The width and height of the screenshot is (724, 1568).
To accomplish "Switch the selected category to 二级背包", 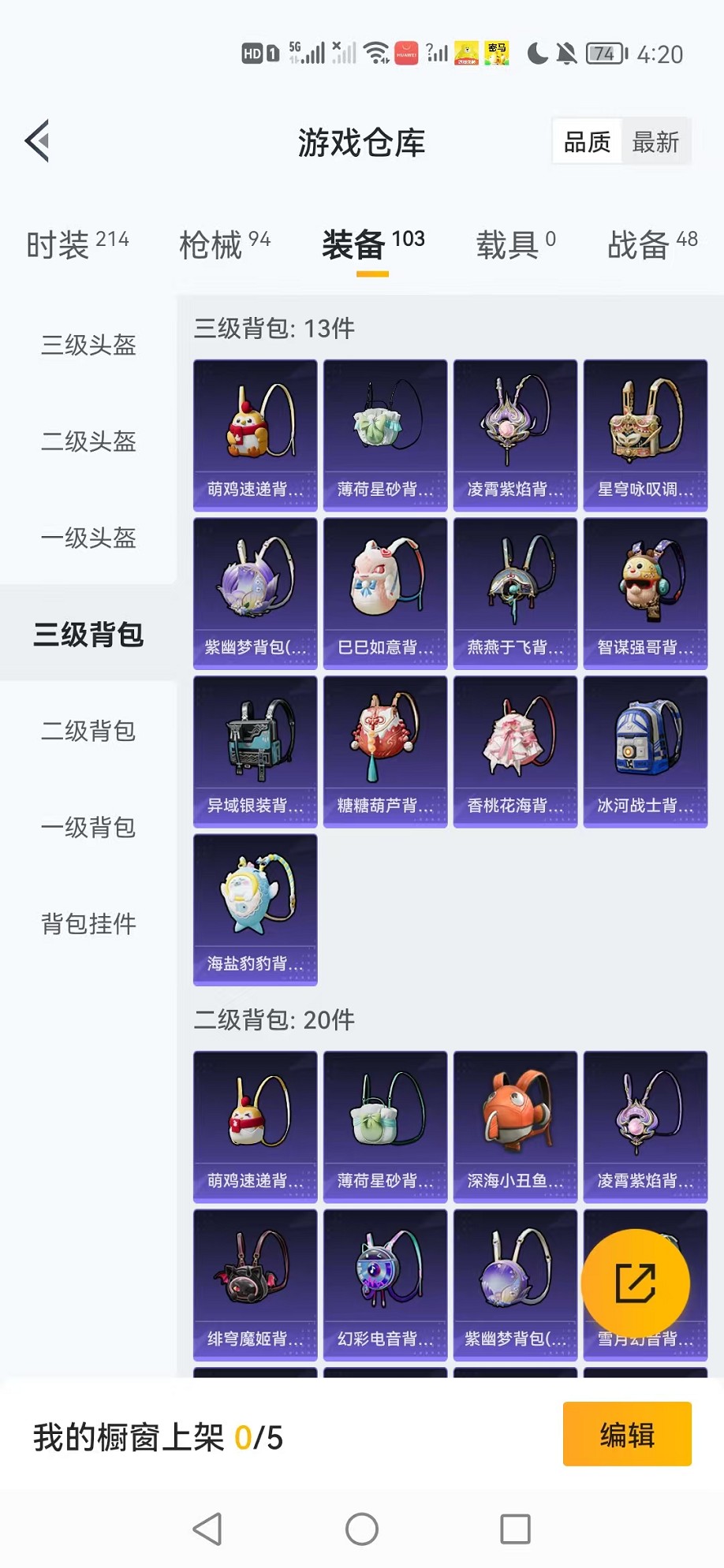I will (x=87, y=732).
